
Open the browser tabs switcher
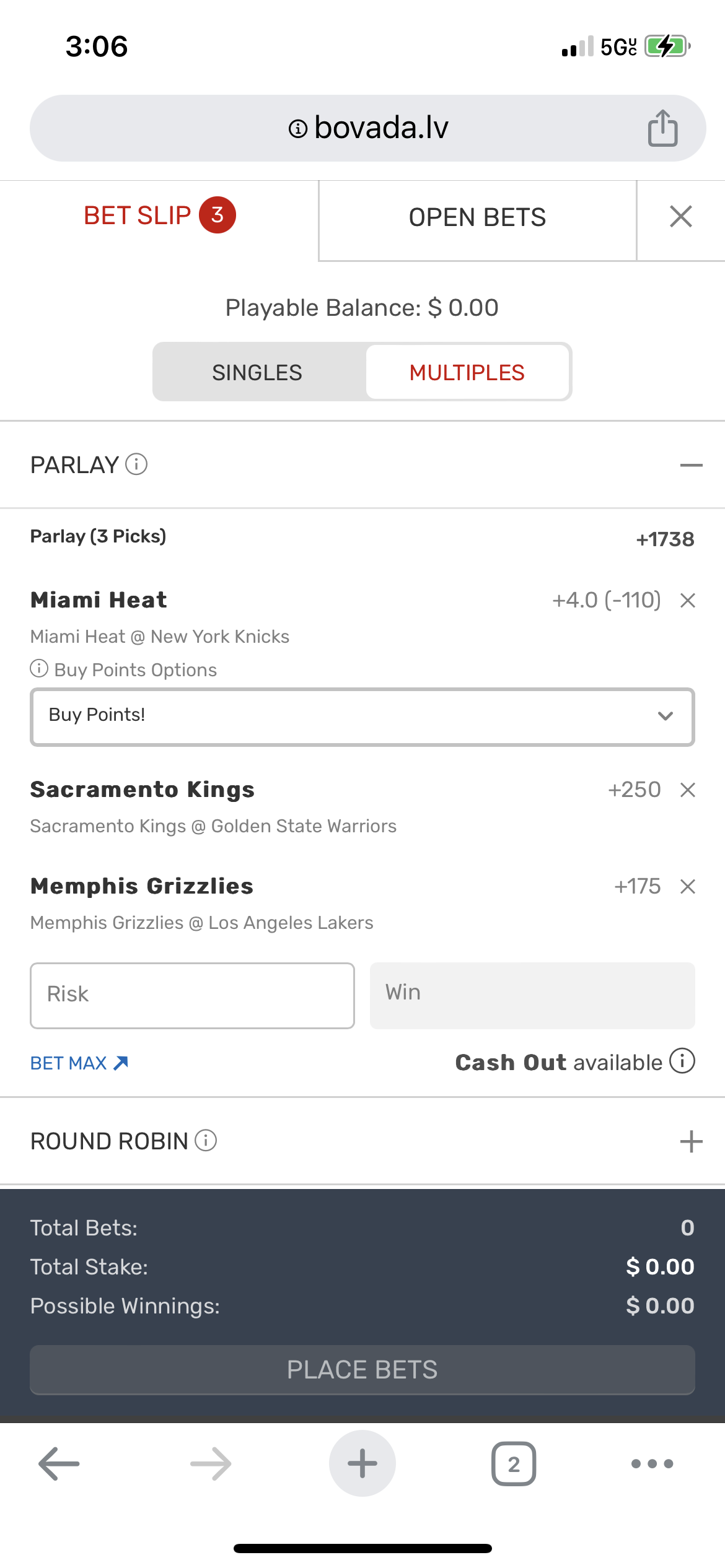click(x=513, y=1464)
